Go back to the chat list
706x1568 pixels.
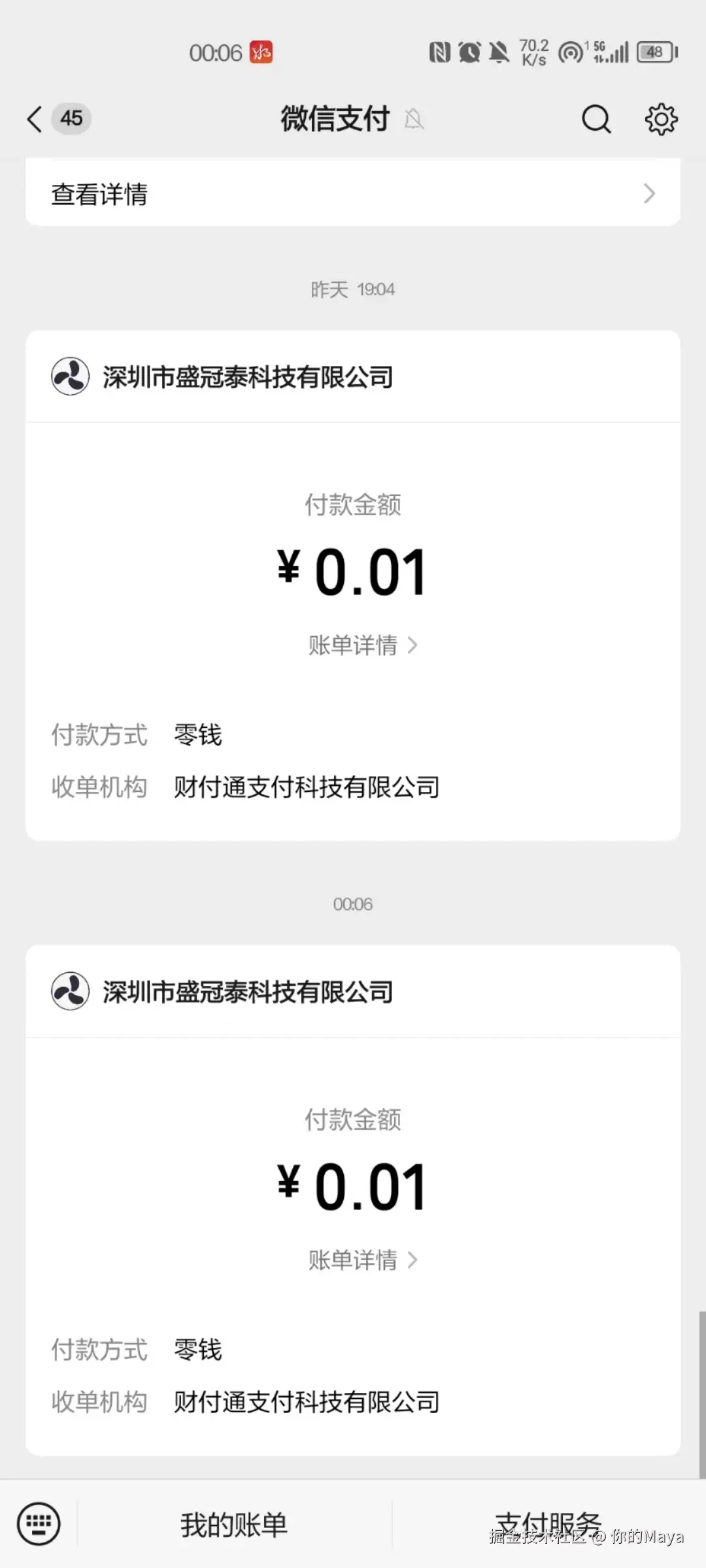[x=35, y=119]
